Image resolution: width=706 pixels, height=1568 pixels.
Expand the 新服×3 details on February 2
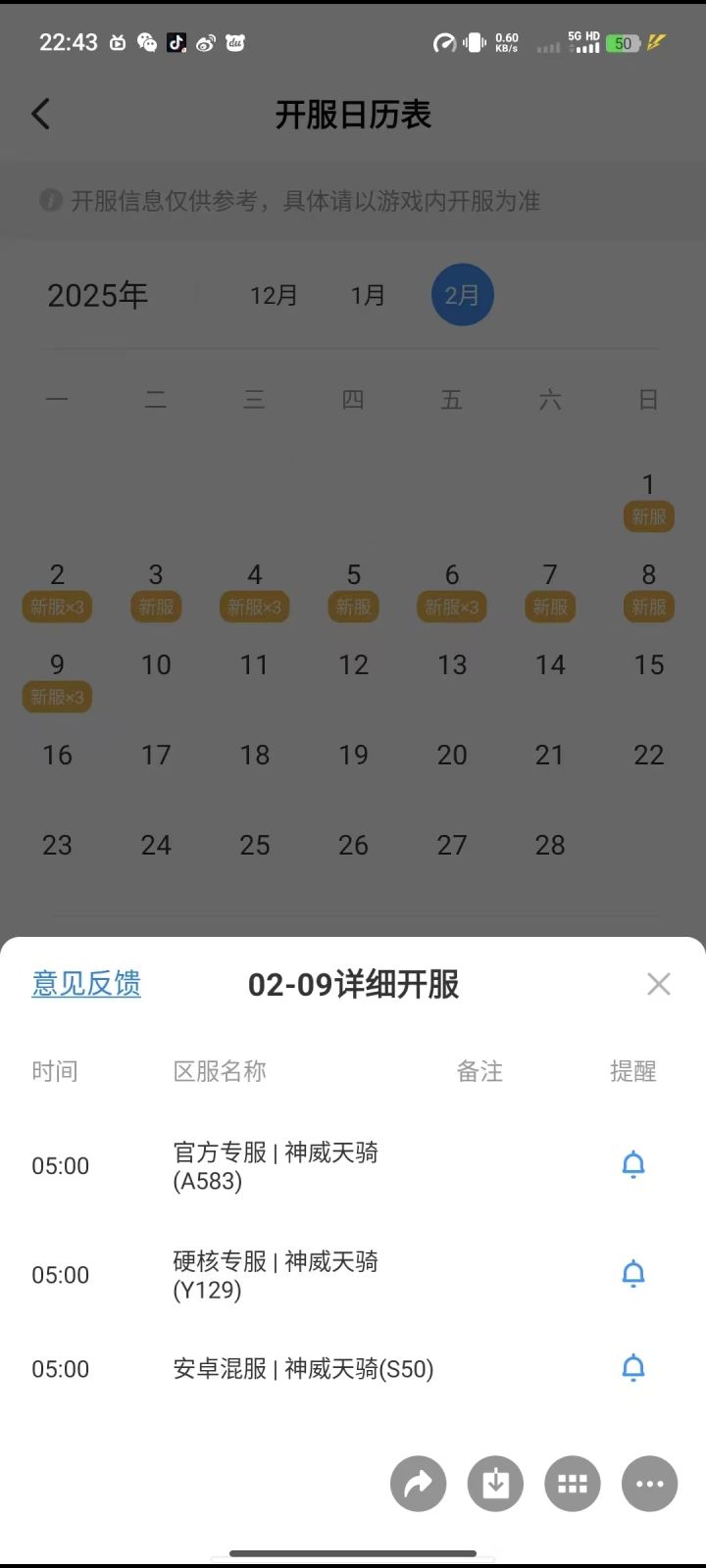point(57,607)
